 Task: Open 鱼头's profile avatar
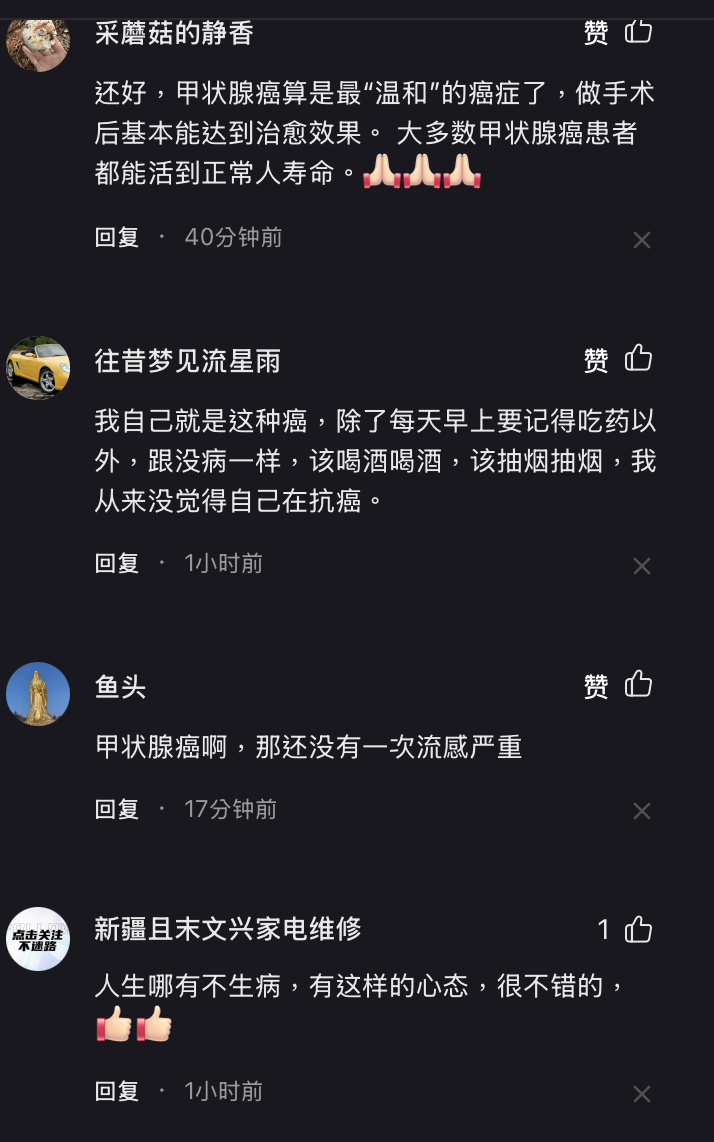(38, 694)
